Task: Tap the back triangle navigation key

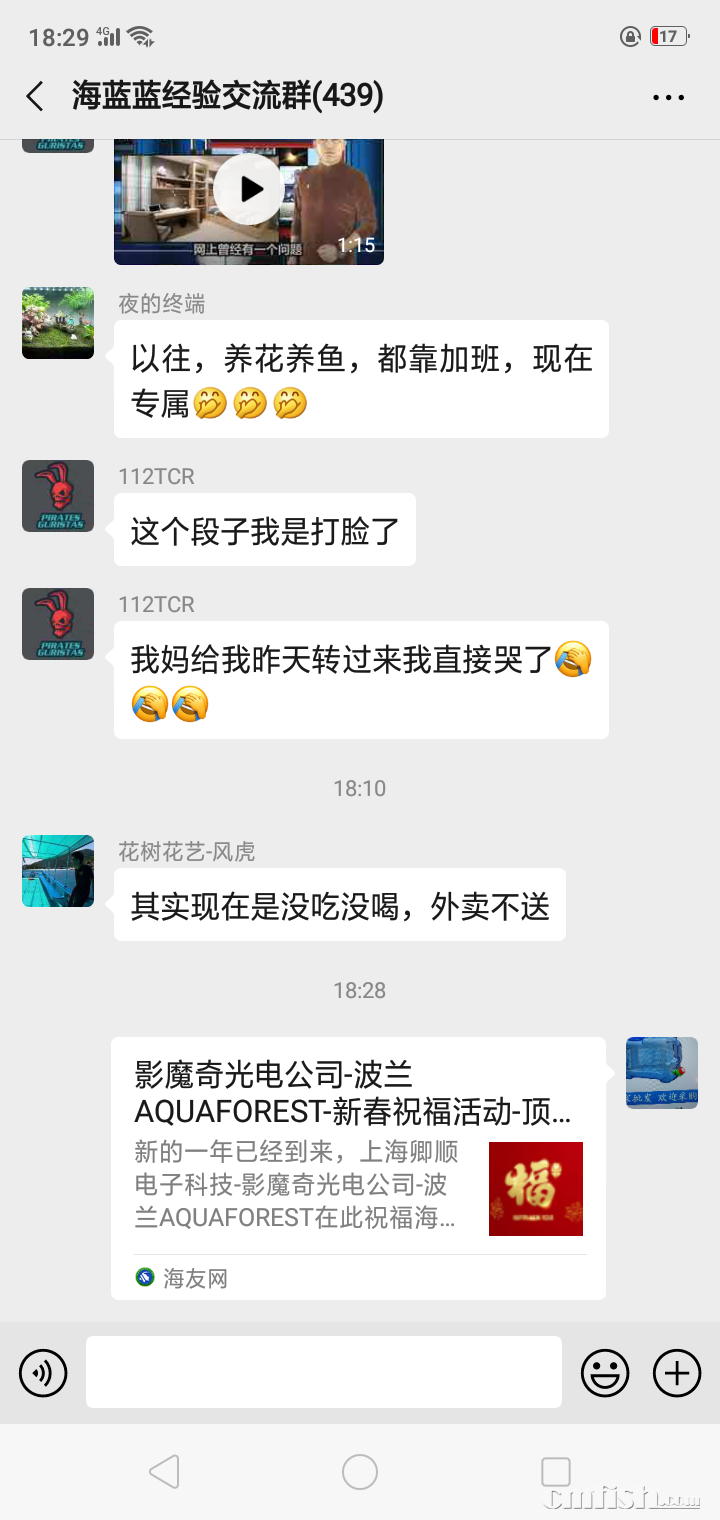Action: click(x=165, y=1471)
